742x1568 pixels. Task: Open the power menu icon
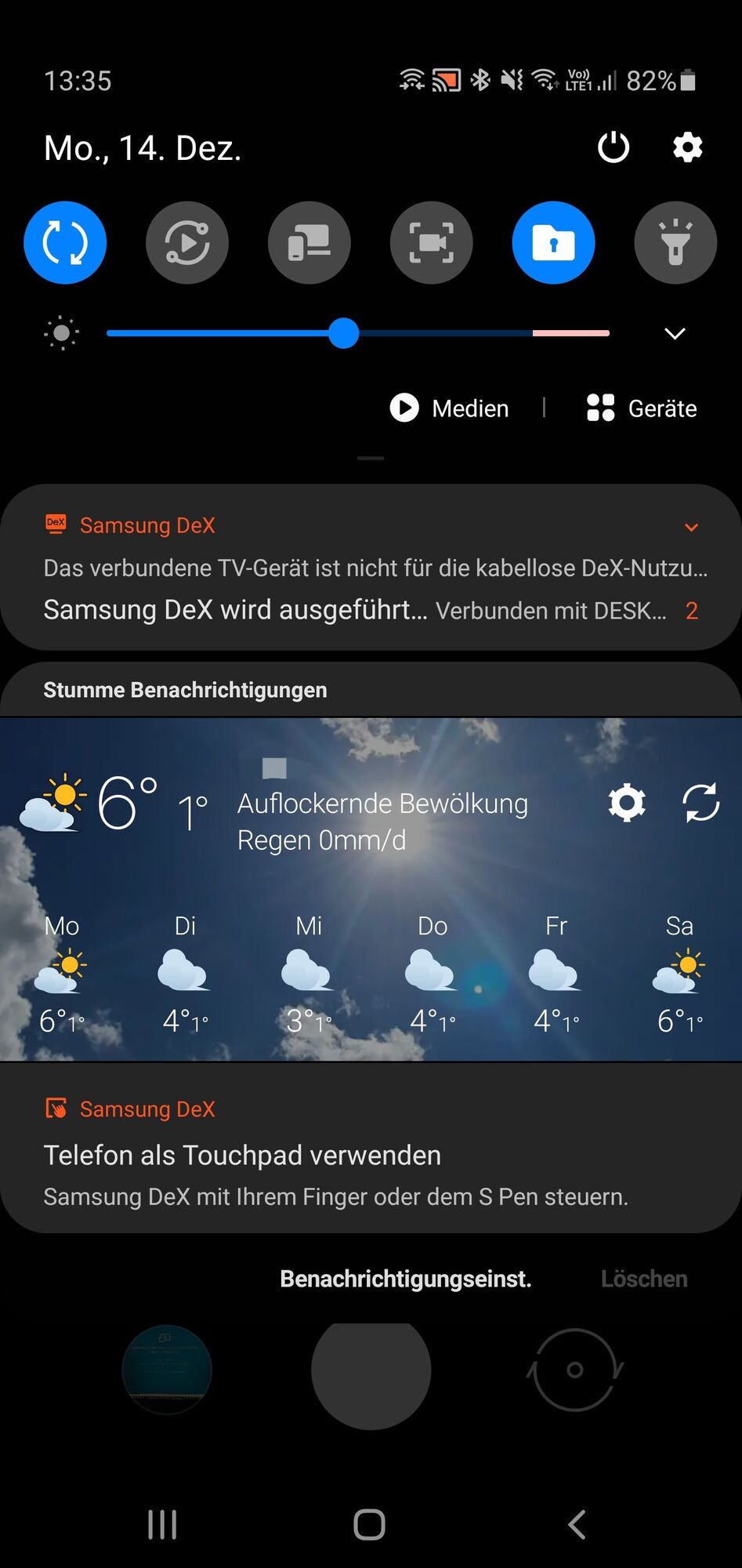(613, 147)
